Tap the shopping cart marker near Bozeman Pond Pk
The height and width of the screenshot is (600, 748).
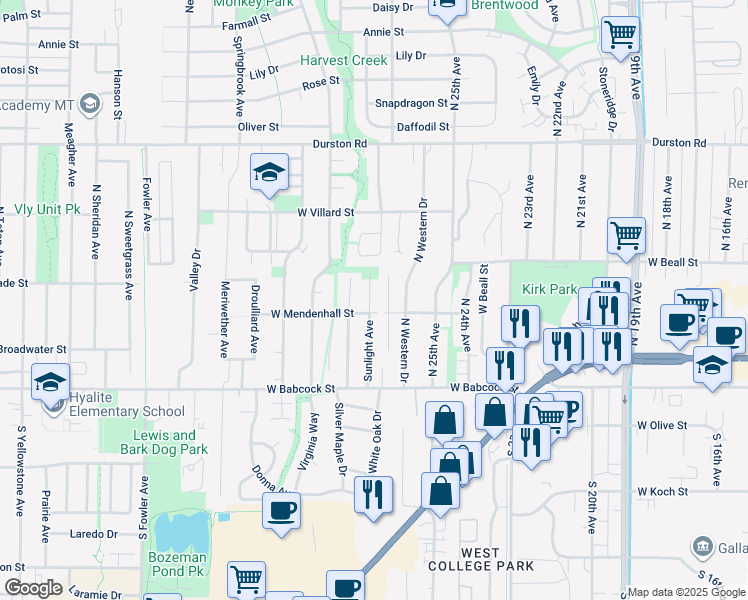(x=246, y=579)
